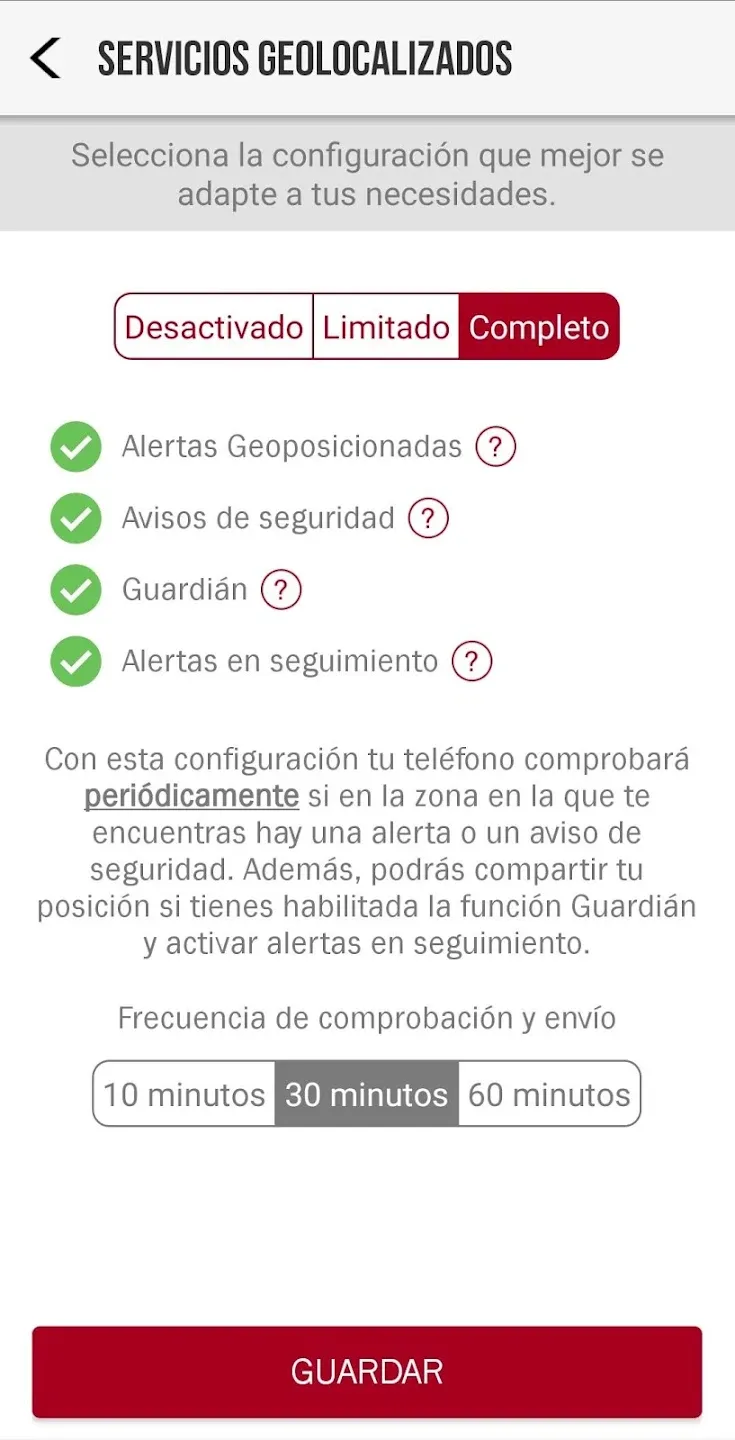Set frequency to 30 minutos
This screenshot has width=735, height=1440.
point(367,1094)
